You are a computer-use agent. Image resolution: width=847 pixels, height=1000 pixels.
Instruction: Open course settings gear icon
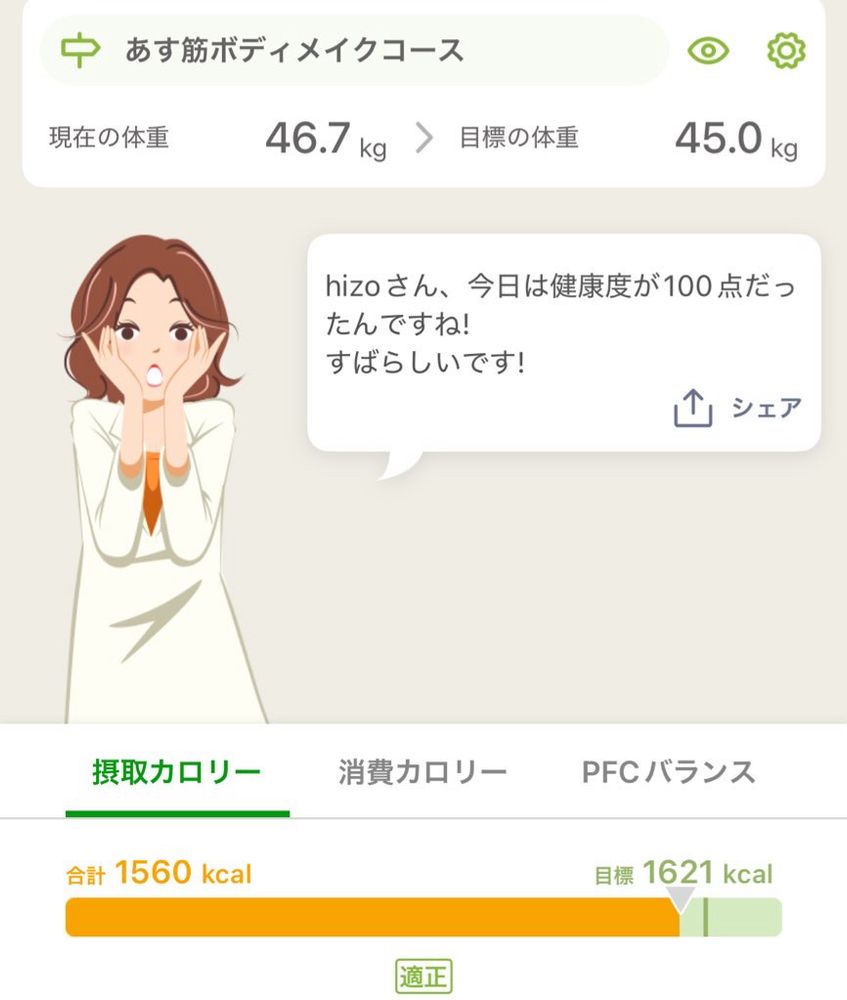click(x=786, y=51)
